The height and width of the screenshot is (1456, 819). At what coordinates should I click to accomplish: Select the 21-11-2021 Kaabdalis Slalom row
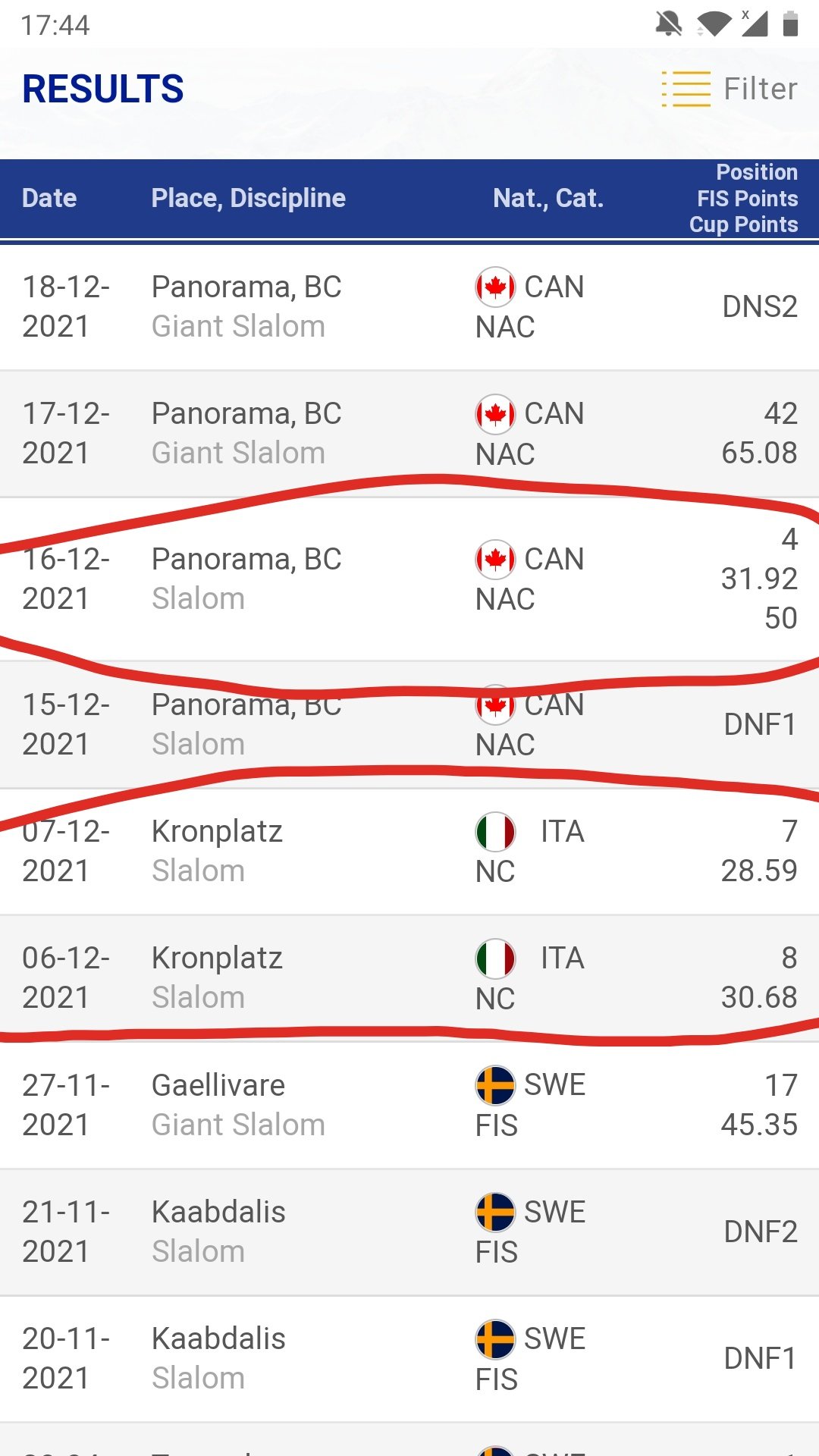[409, 1232]
